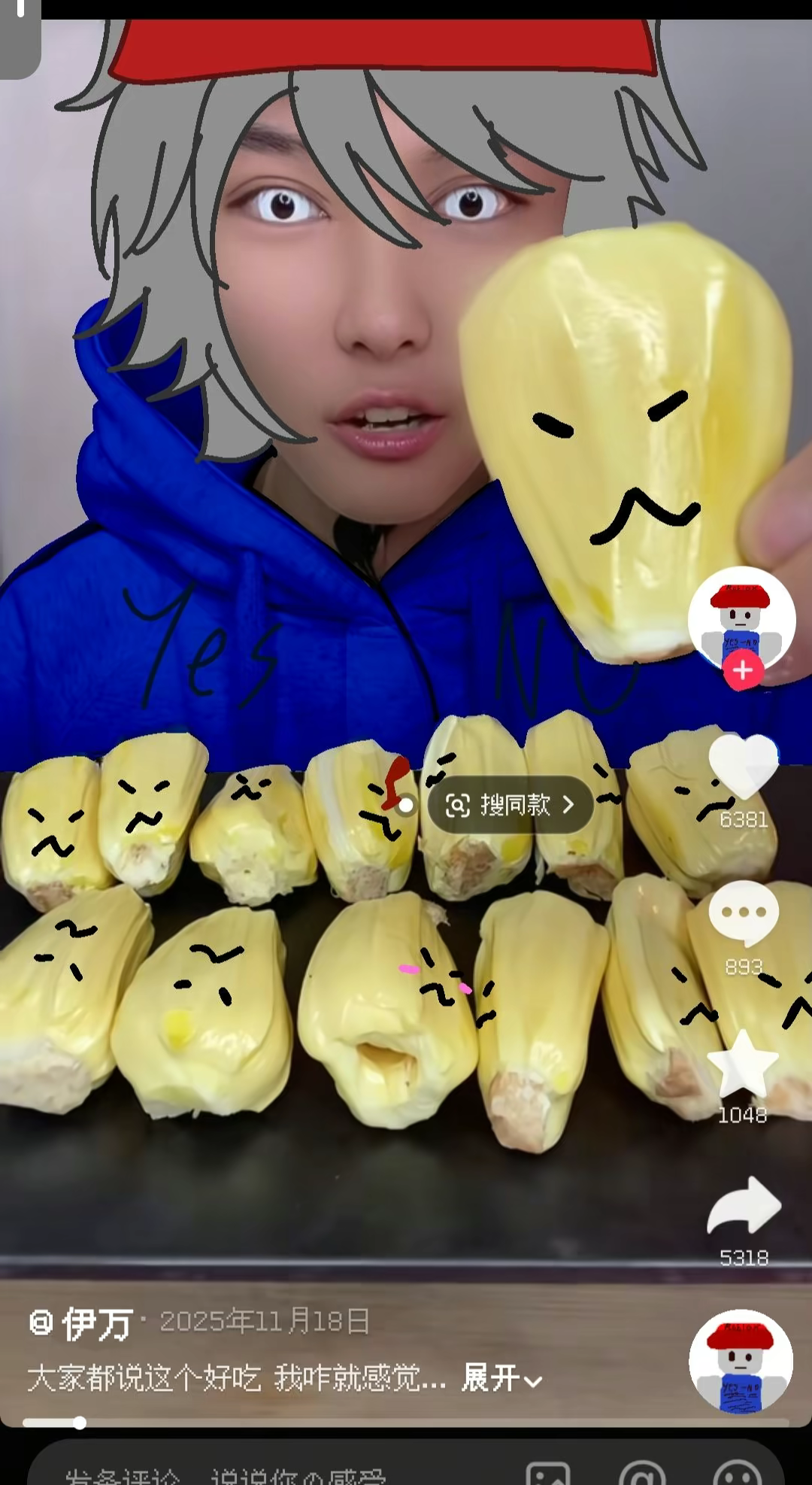Open the spinning music disc
The height and width of the screenshot is (1485, 812).
[x=741, y=1361]
